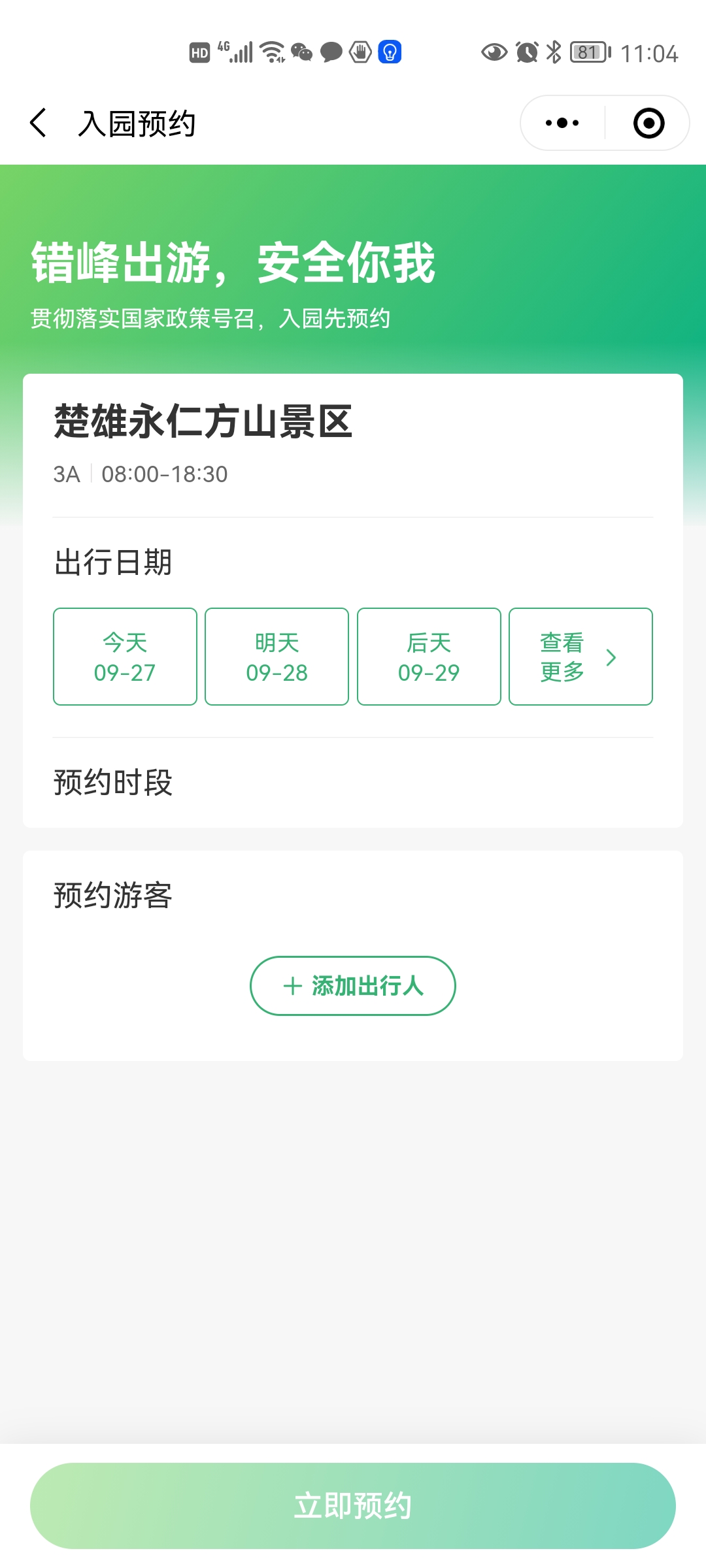Tap the message bubble icon in the status bar
The image size is (706, 1568).
[330, 52]
